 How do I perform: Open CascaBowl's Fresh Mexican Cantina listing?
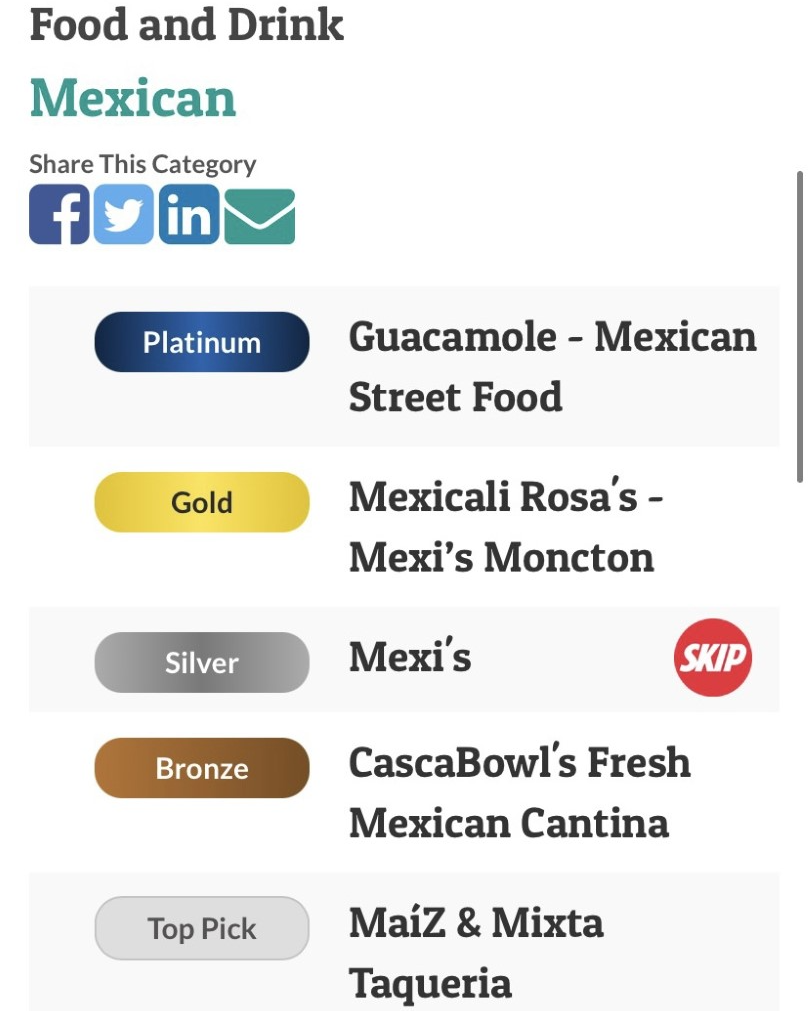pos(519,792)
